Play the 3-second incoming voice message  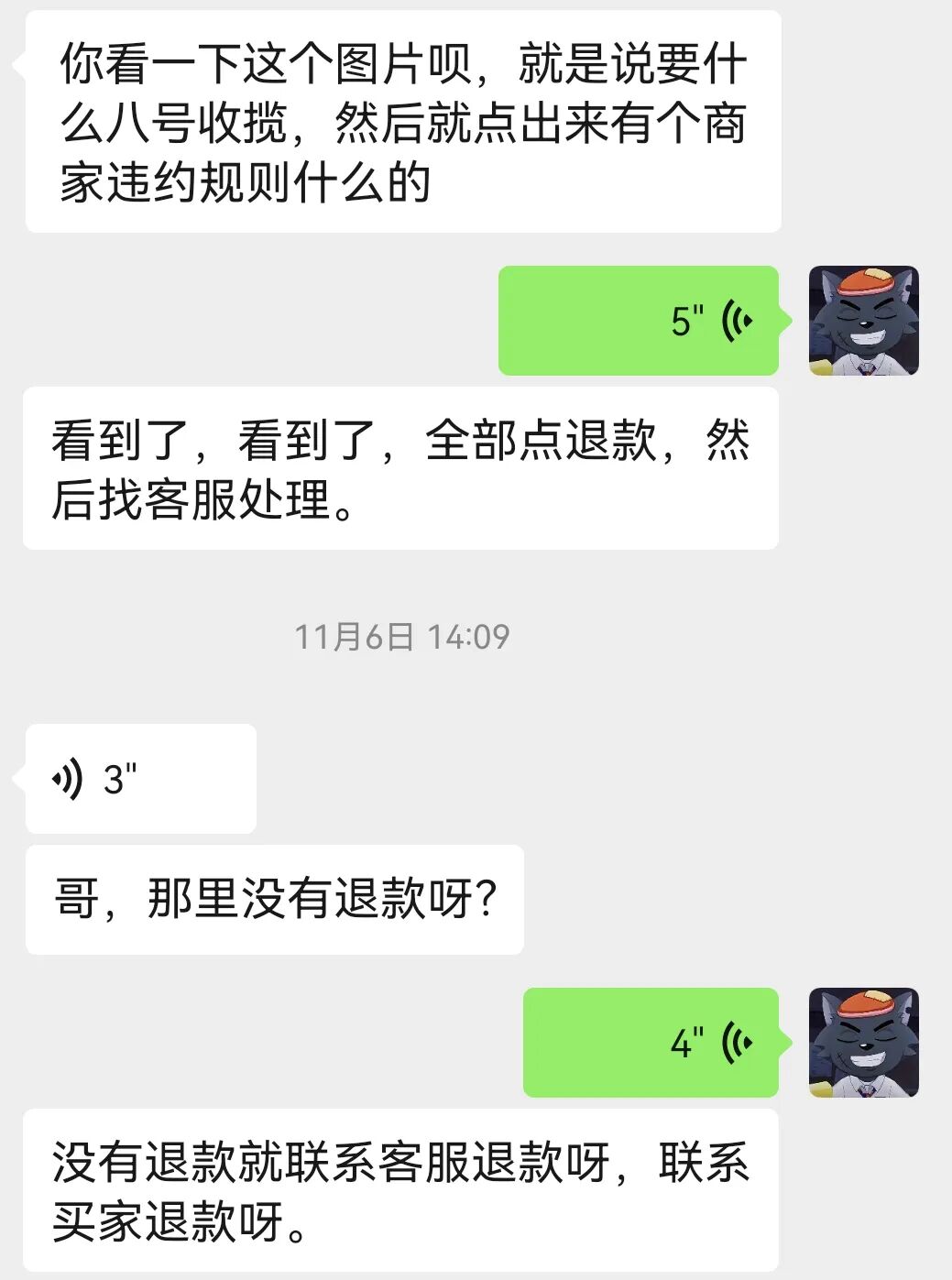pos(137,779)
